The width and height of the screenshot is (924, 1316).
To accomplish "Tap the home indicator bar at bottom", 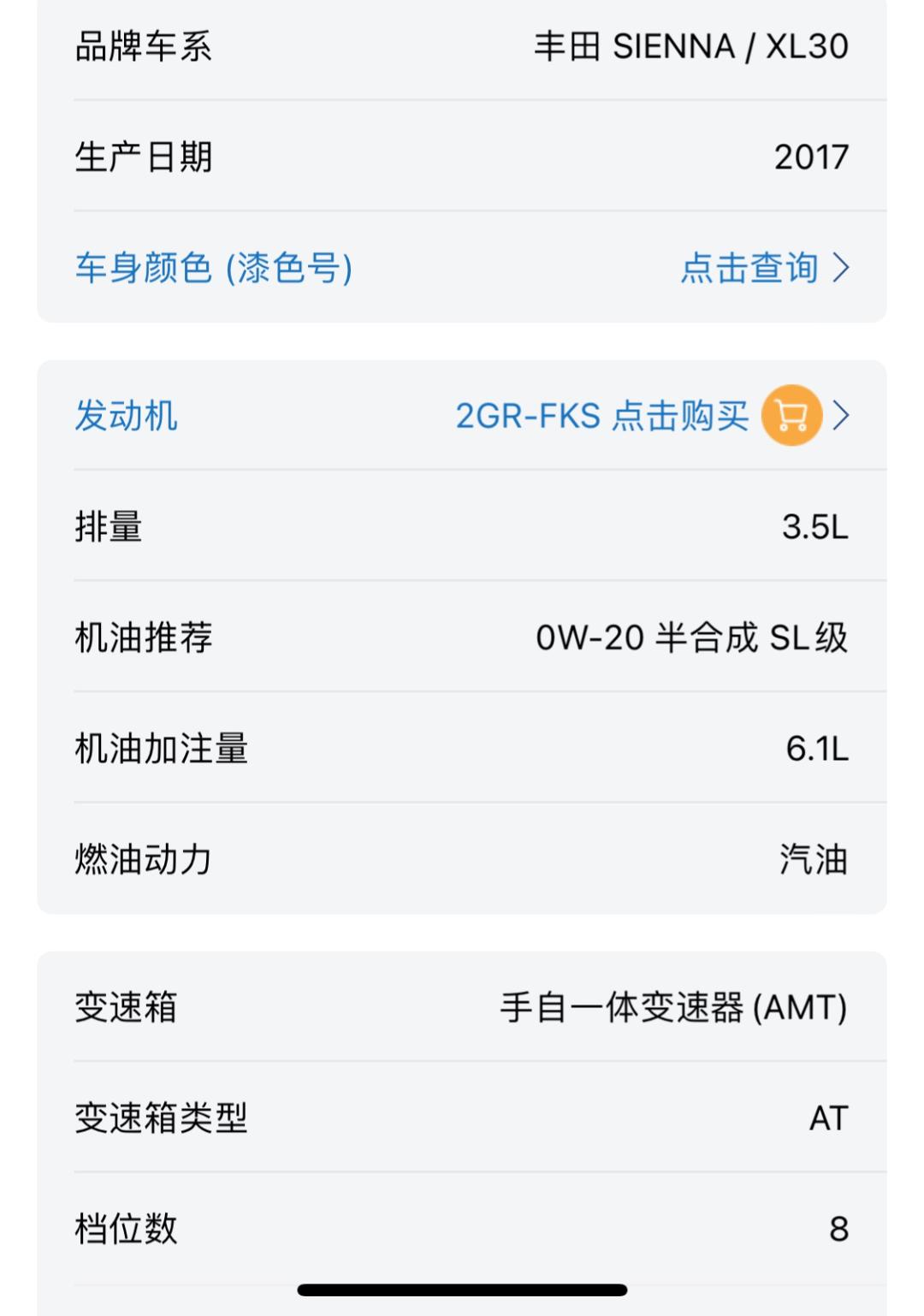I will point(462,1286).
